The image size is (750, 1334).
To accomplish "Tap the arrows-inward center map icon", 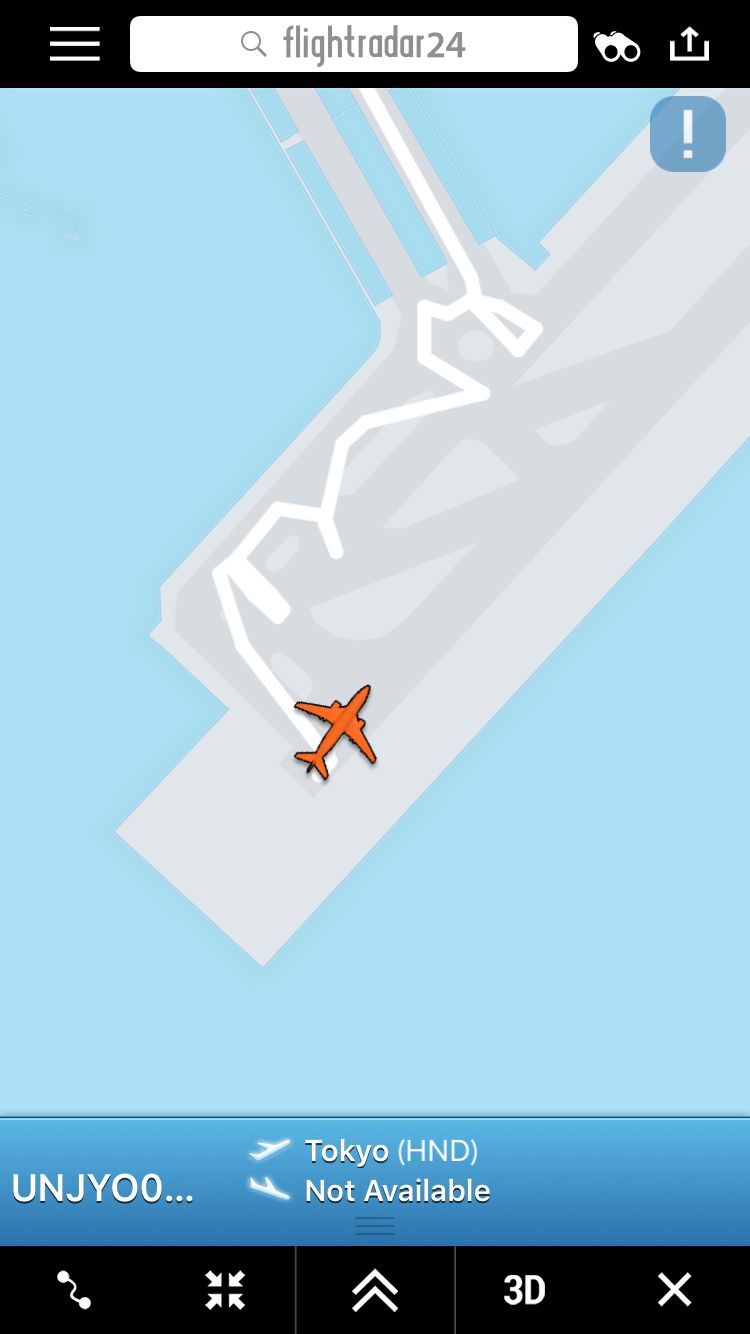I will click(225, 1290).
